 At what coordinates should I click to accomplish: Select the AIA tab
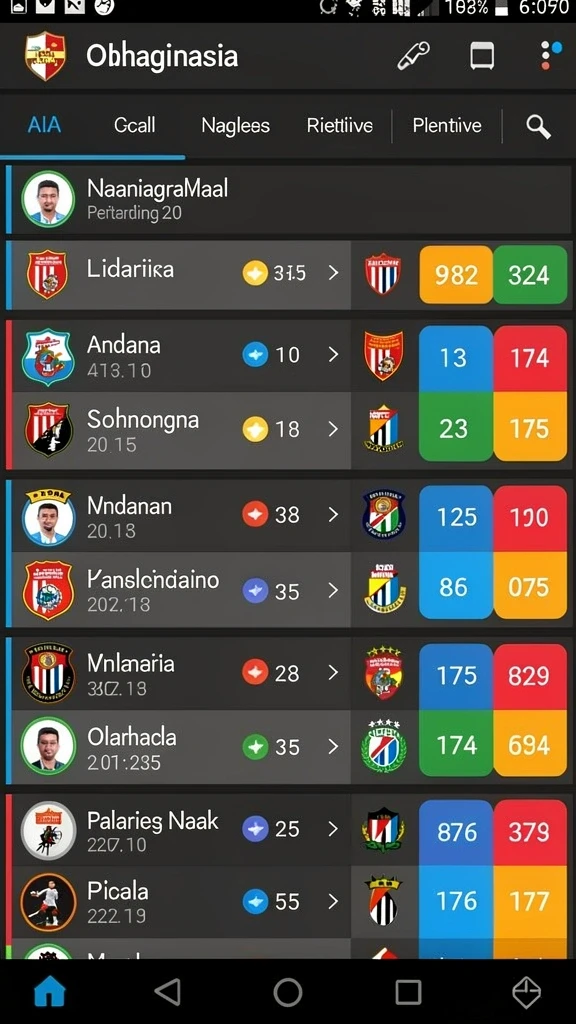tap(44, 125)
